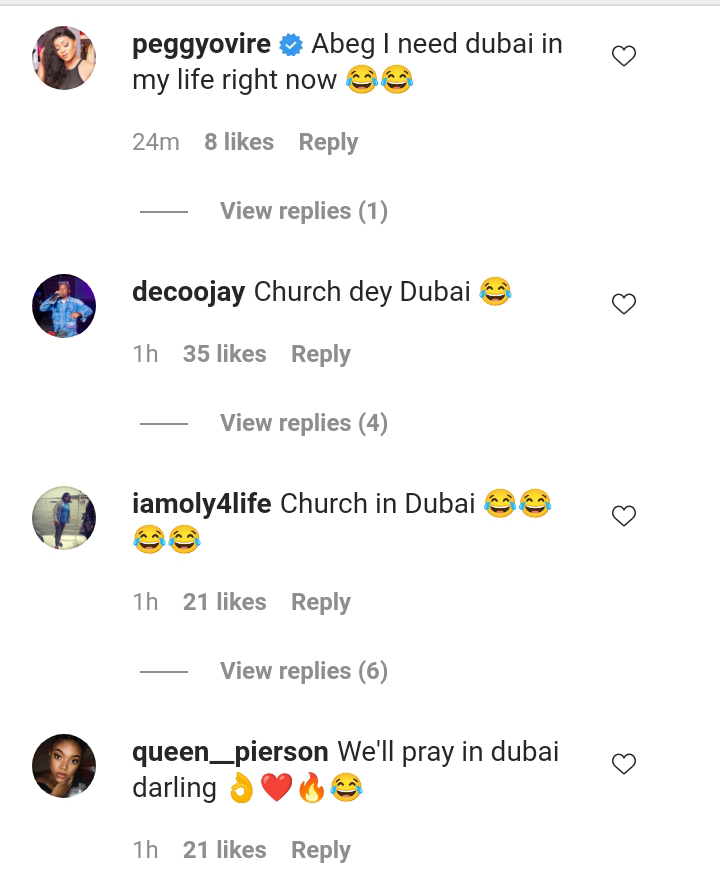Reply to iamoly4life's comment
The image size is (720, 892).
tap(321, 602)
